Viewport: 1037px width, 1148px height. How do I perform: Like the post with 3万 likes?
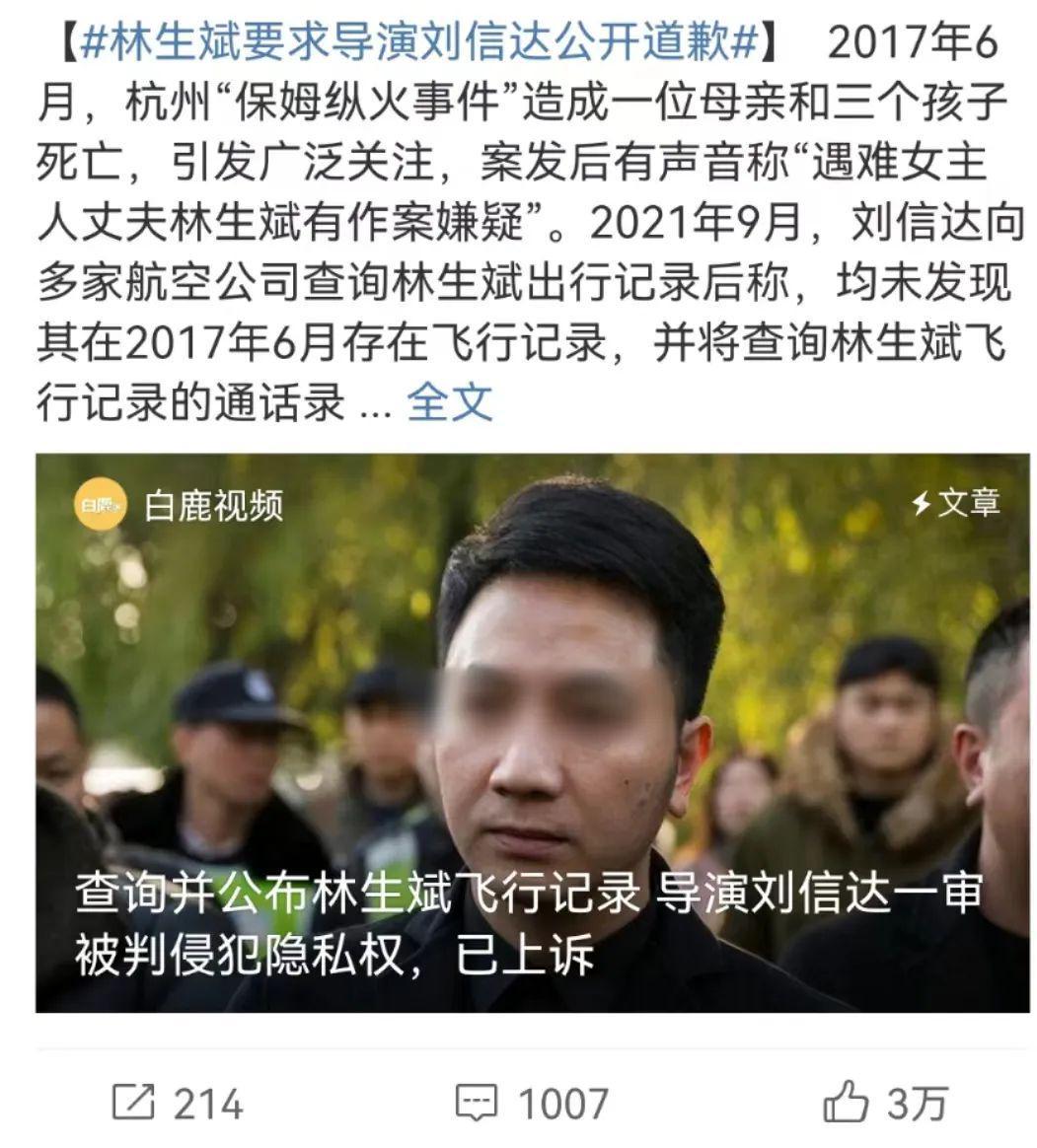point(885,1103)
